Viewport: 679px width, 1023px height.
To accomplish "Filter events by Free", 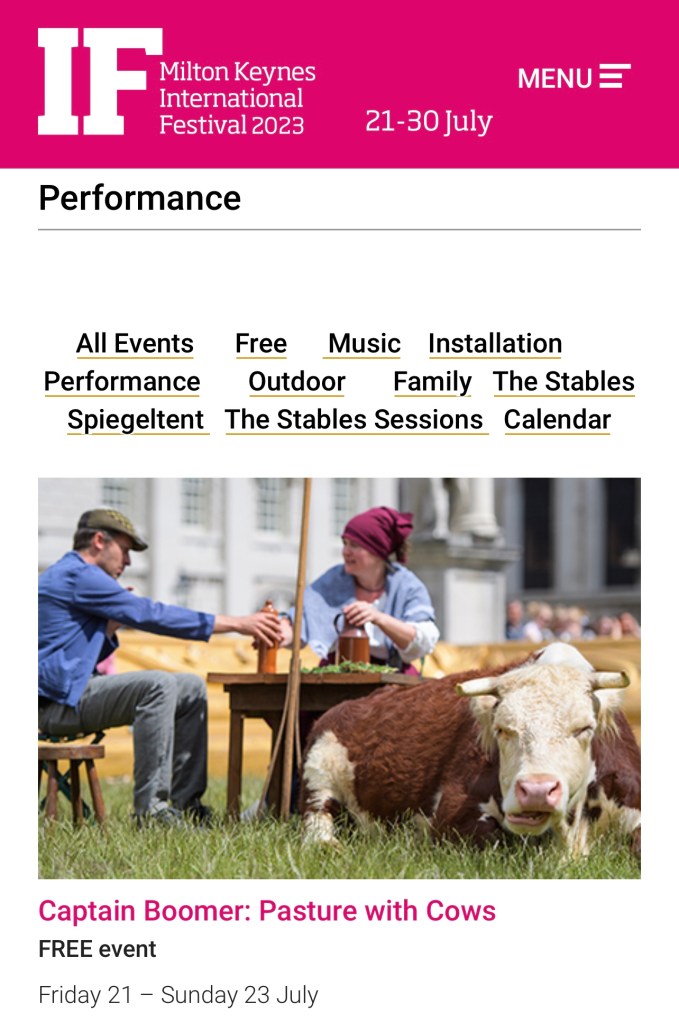I will click(x=261, y=344).
